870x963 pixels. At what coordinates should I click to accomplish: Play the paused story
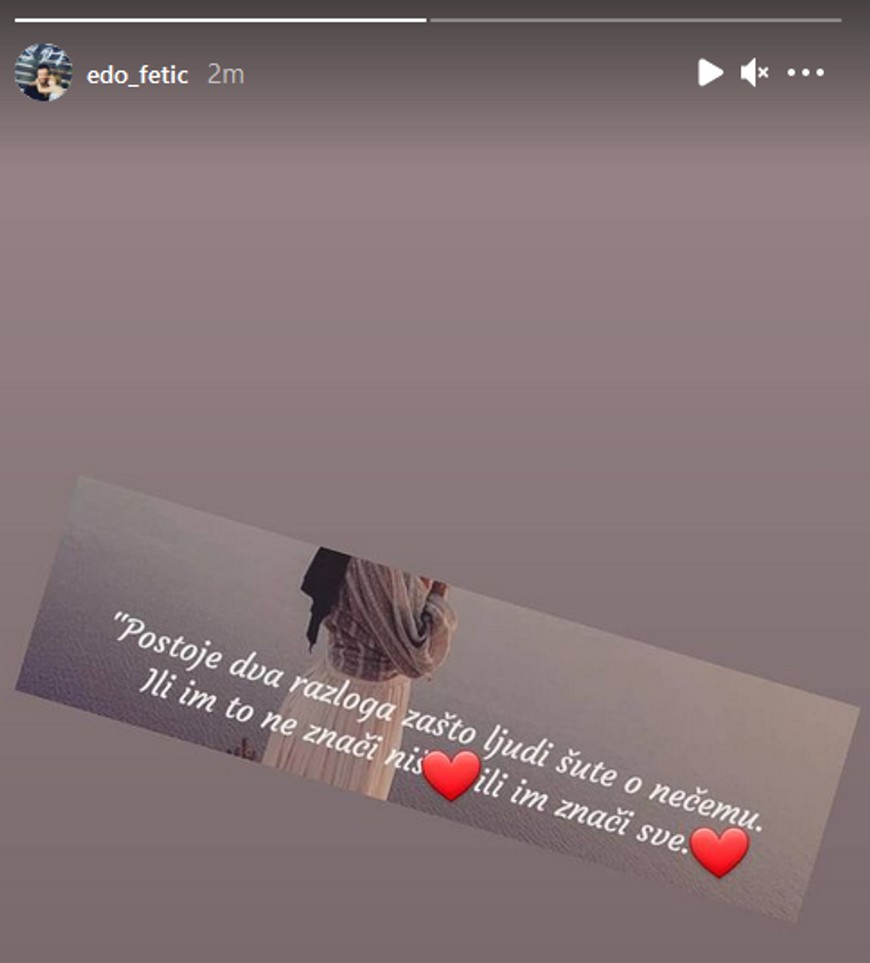pyautogui.click(x=709, y=72)
